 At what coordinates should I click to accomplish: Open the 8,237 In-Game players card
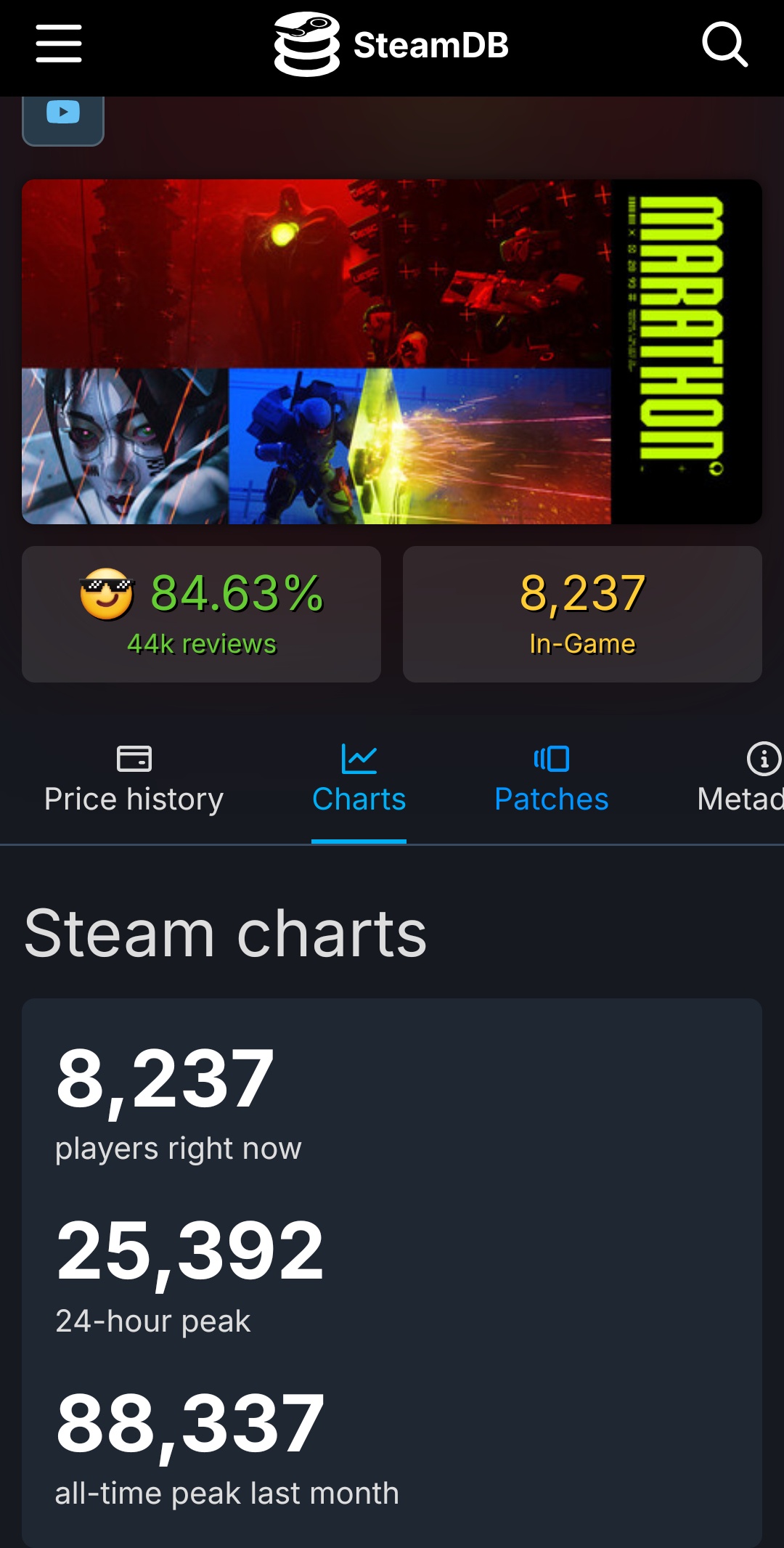pos(582,614)
